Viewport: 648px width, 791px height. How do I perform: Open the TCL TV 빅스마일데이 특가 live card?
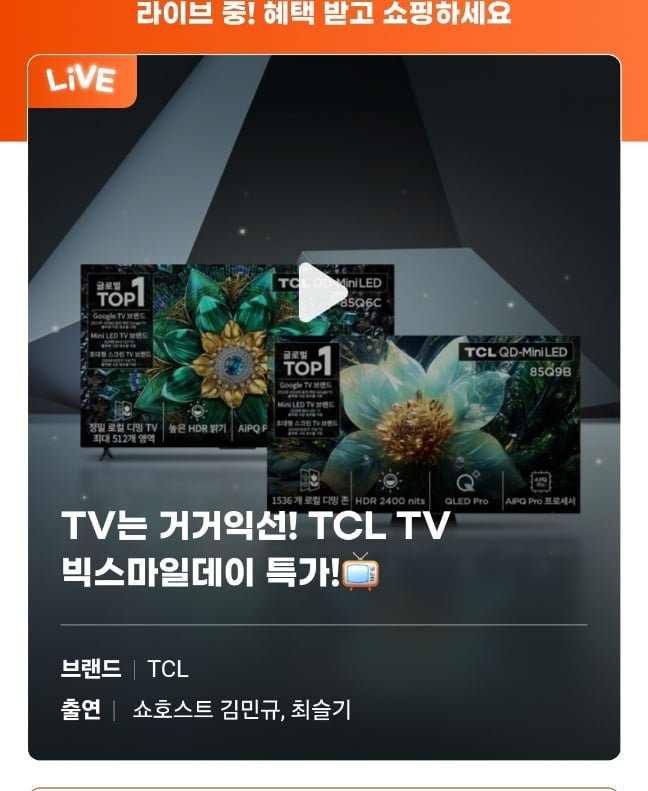(256, 548)
